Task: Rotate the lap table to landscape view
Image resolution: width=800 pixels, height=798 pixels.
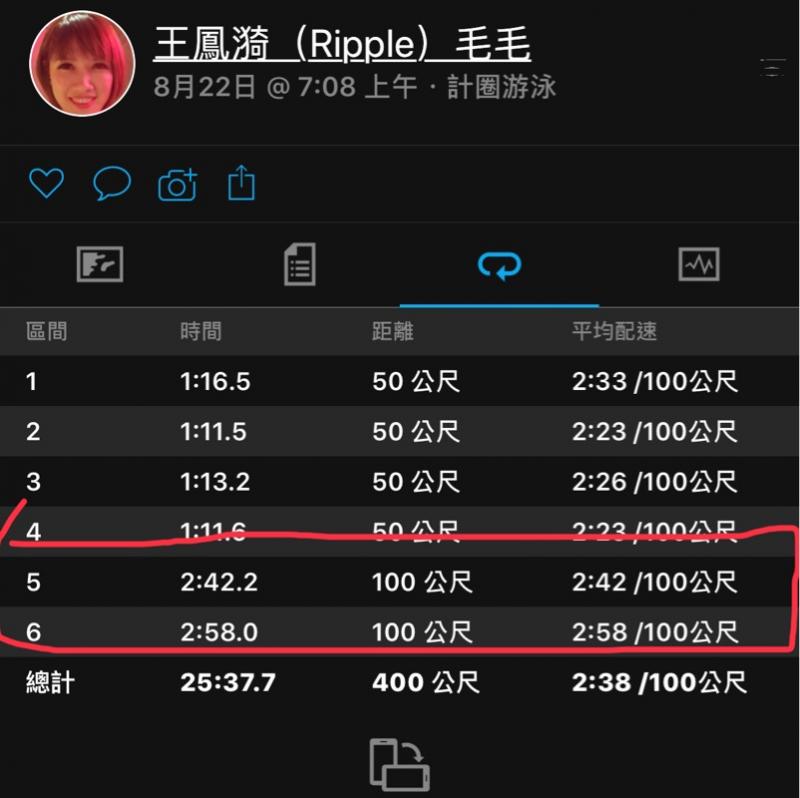Action: pos(400,763)
